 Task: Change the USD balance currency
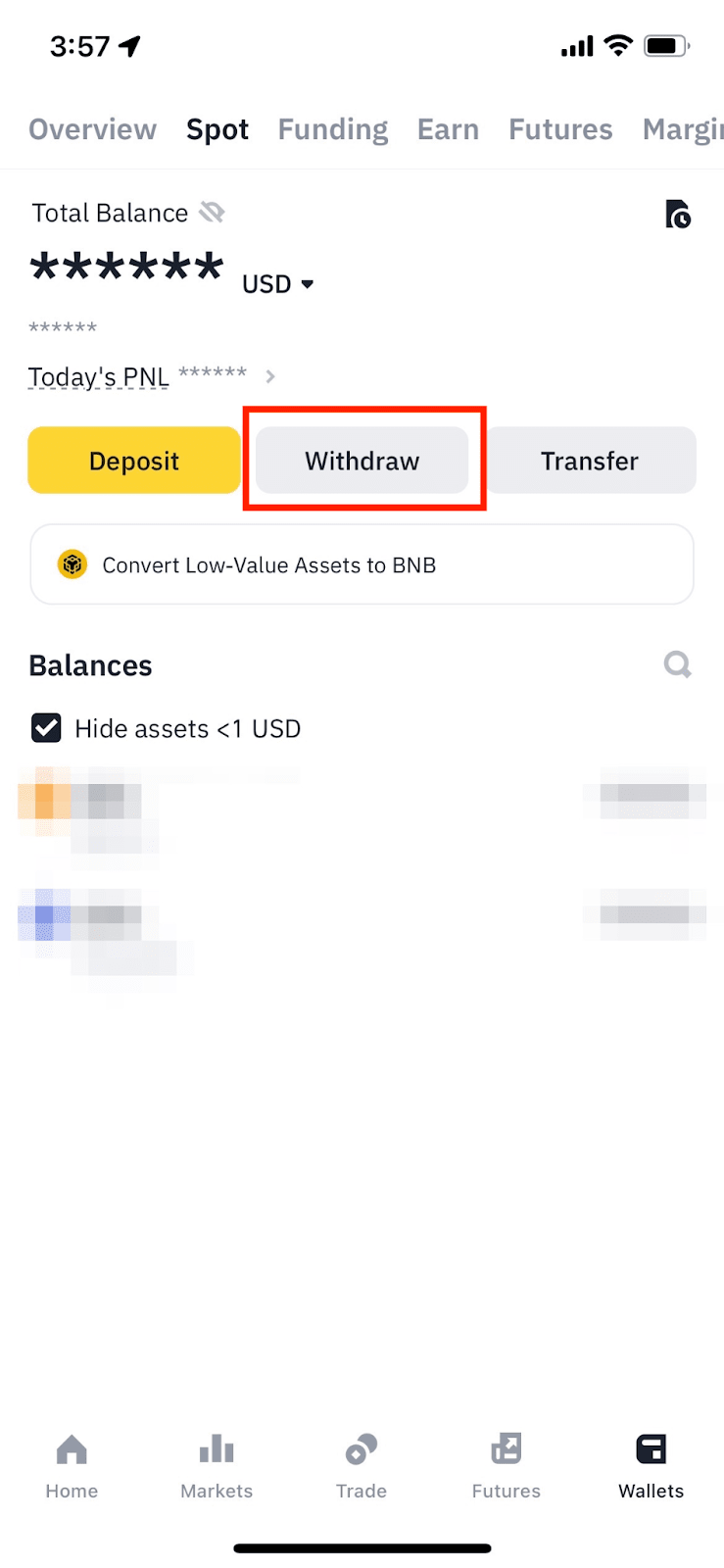278,284
